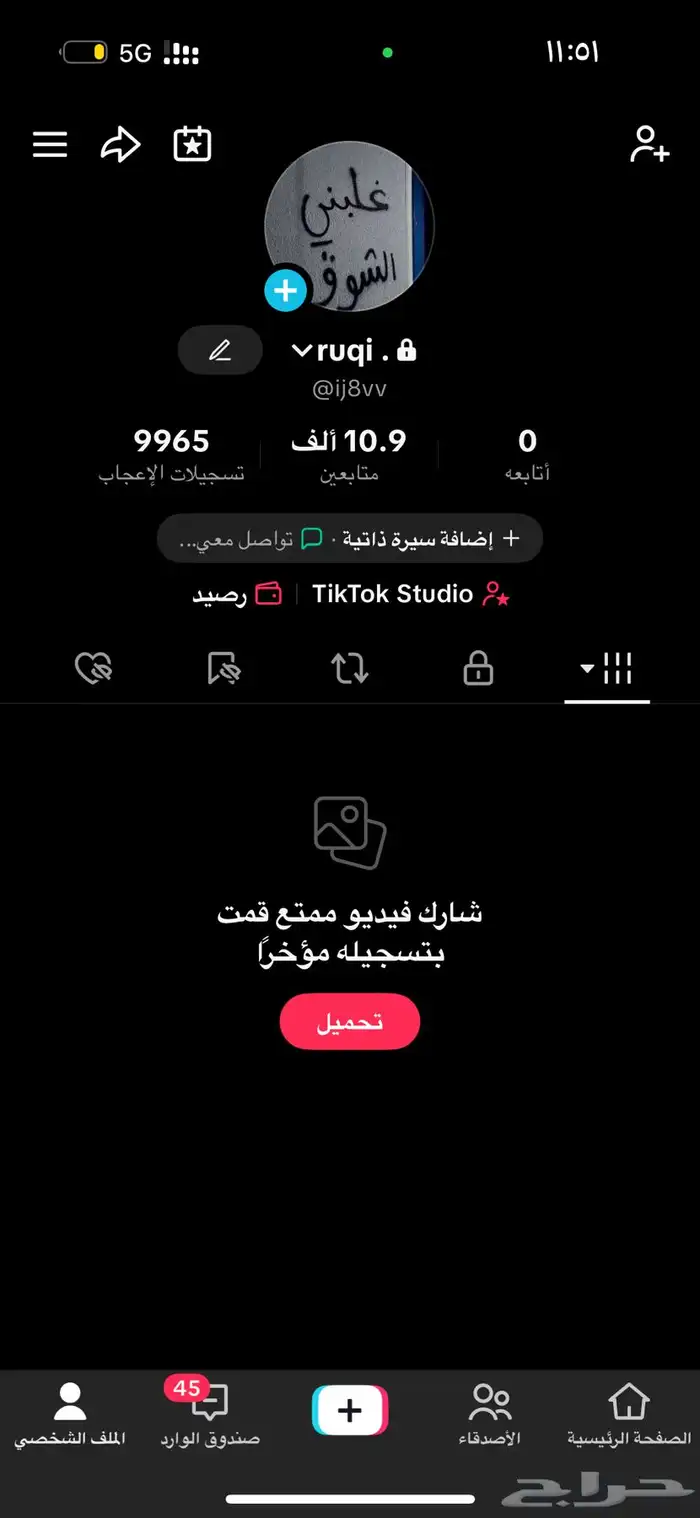Tap the upload (تحميل) button
Image resolution: width=700 pixels, height=1518 pixels.
350,1021
